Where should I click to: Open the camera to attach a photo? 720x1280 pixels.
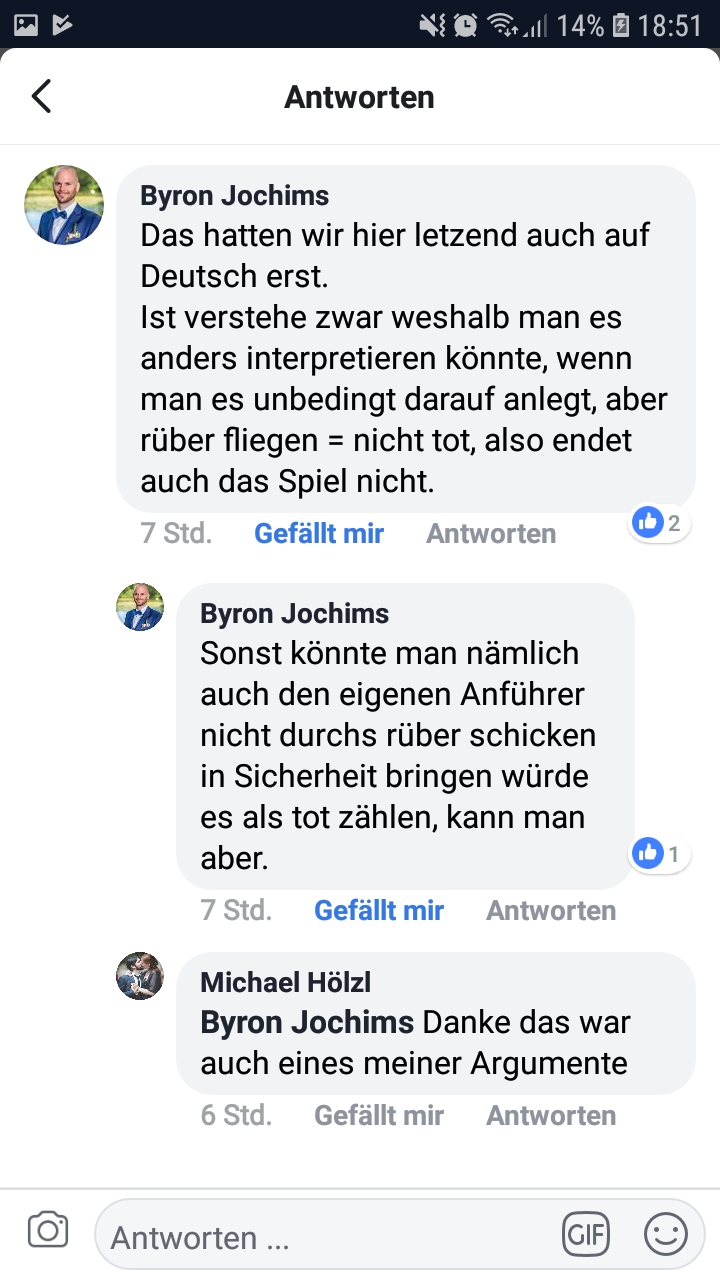(x=48, y=1231)
